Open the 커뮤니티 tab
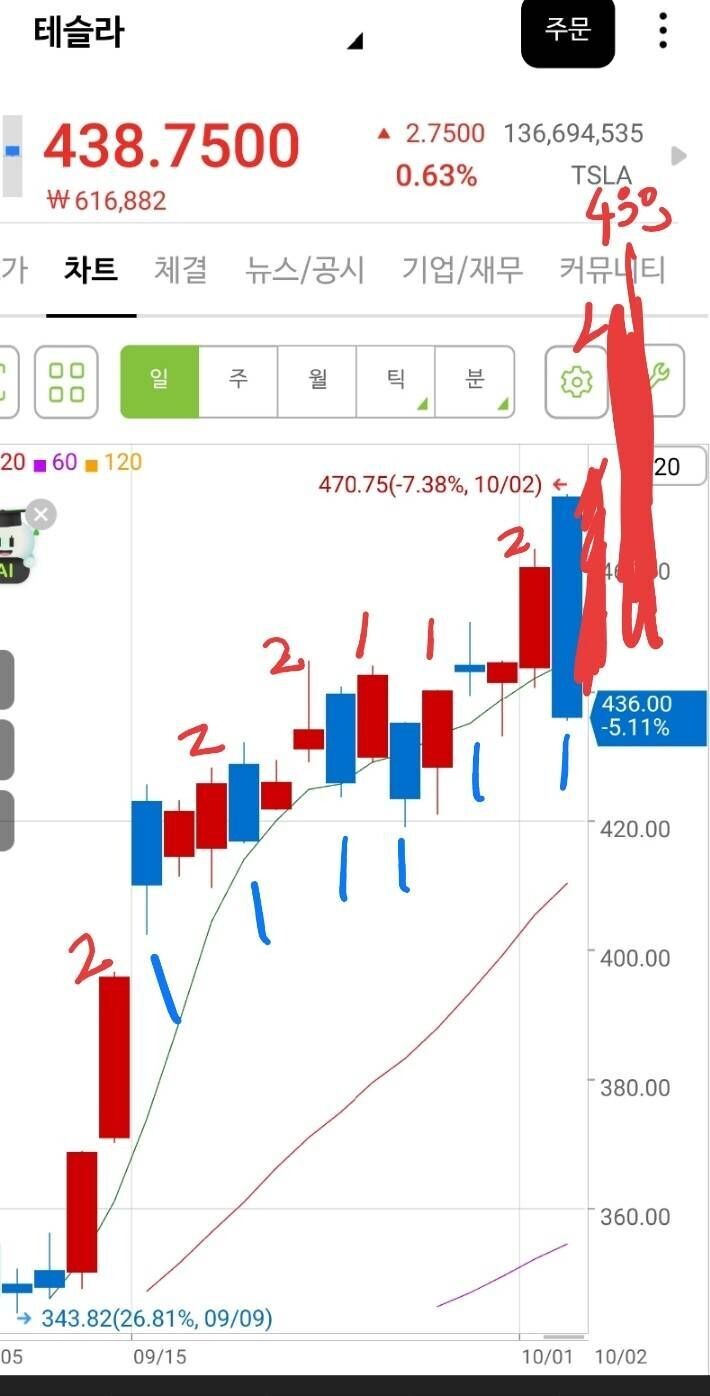The image size is (710, 1396). [611, 269]
